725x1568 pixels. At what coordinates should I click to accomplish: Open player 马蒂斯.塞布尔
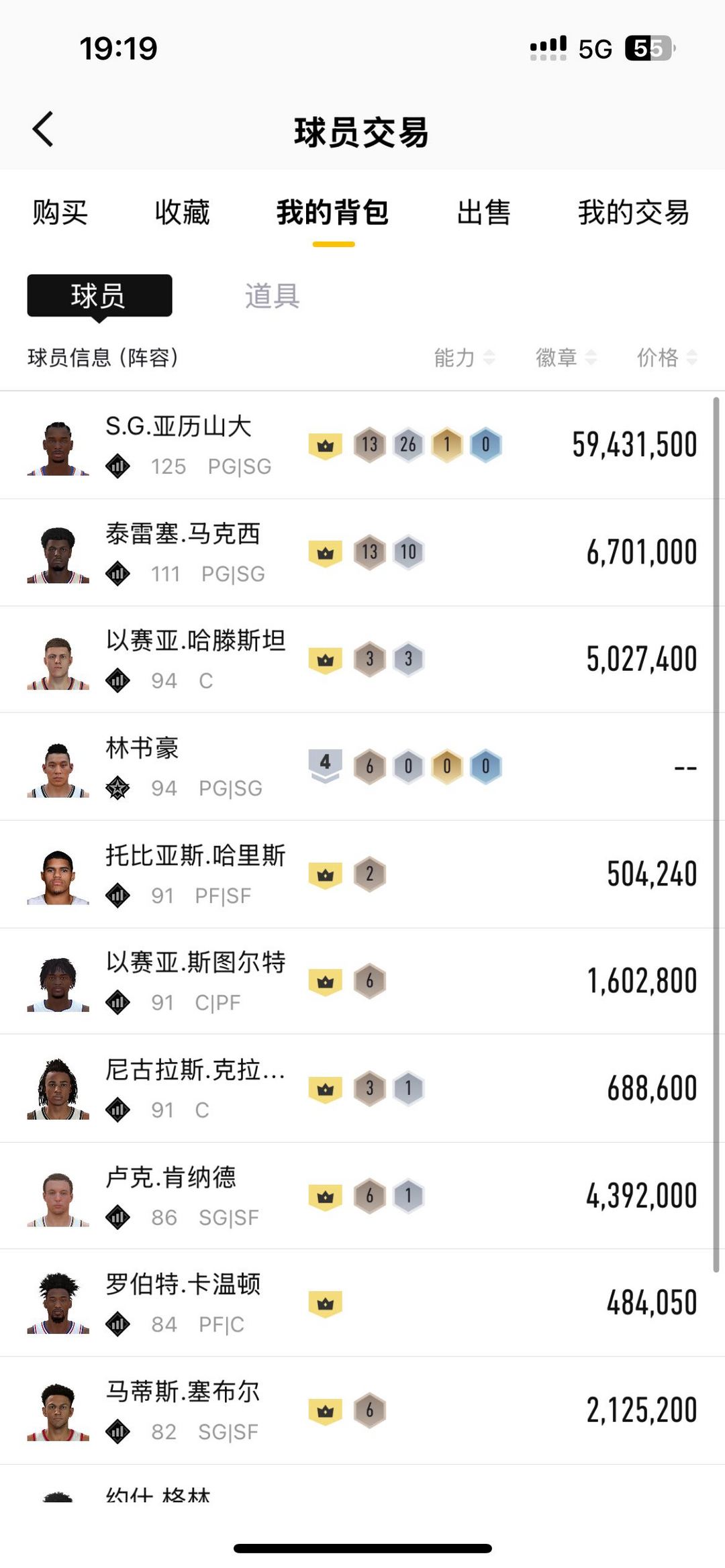tap(183, 1410)
